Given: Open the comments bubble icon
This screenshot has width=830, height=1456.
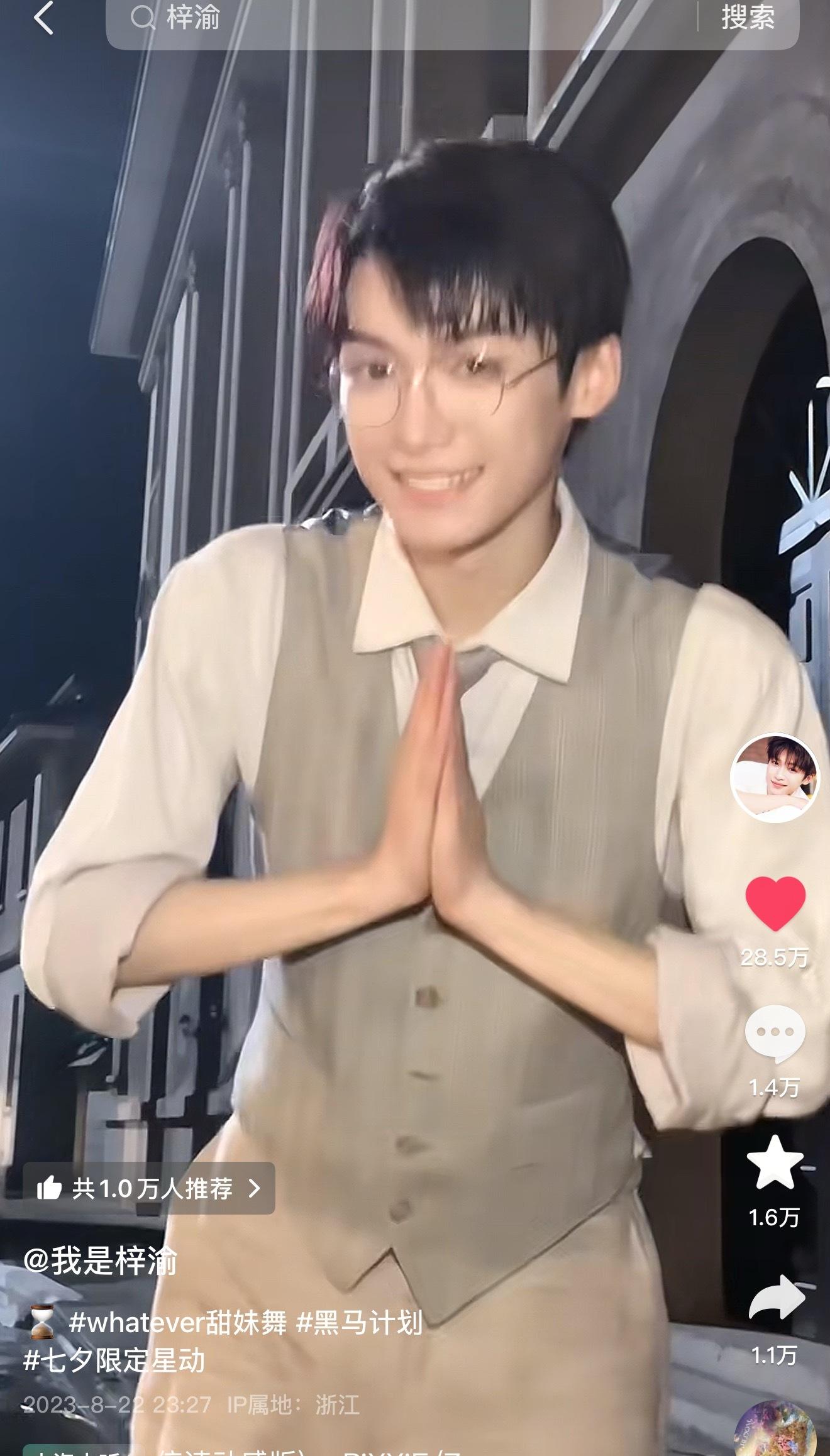Looking at the screenshot, I should (x=775, y=1034).
